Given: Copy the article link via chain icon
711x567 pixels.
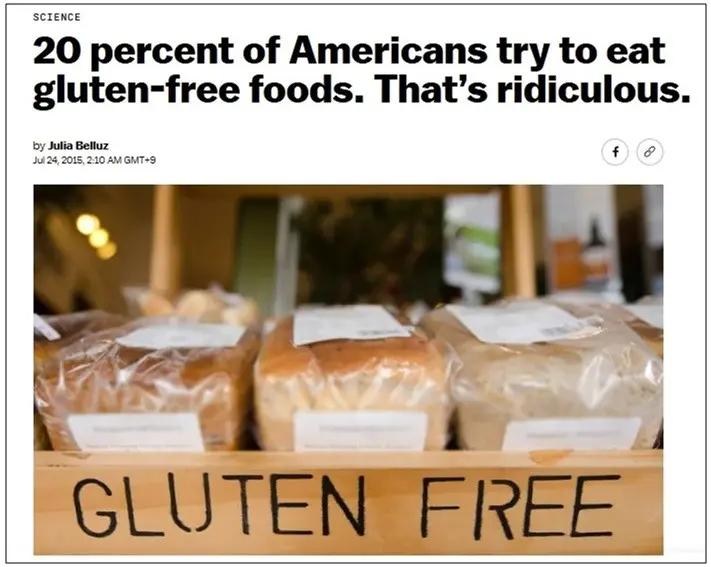Looking at the screenshot, I should click(x=649, y=152).
